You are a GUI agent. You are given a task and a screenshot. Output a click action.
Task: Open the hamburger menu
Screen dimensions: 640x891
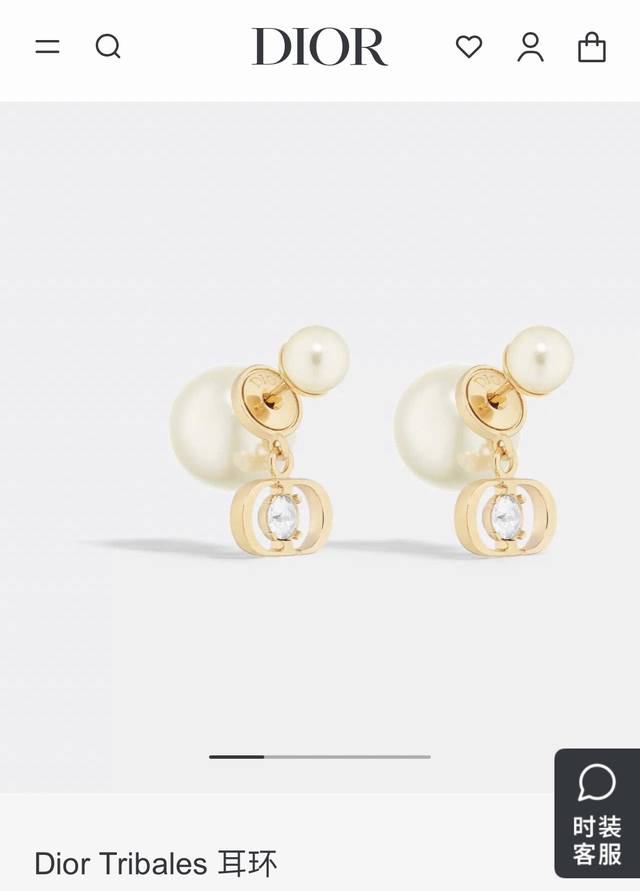point(47,47)
